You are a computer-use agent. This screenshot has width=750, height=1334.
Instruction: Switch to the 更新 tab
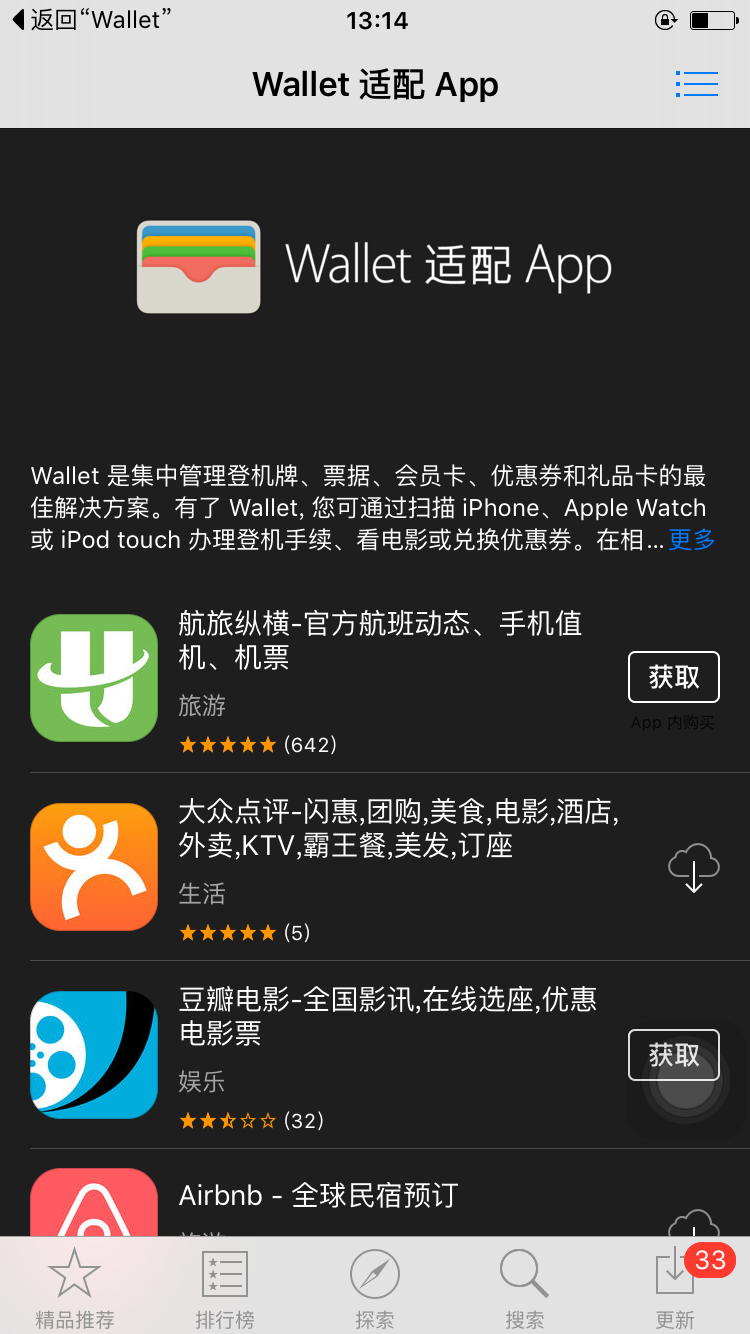tap(675, 1288)
